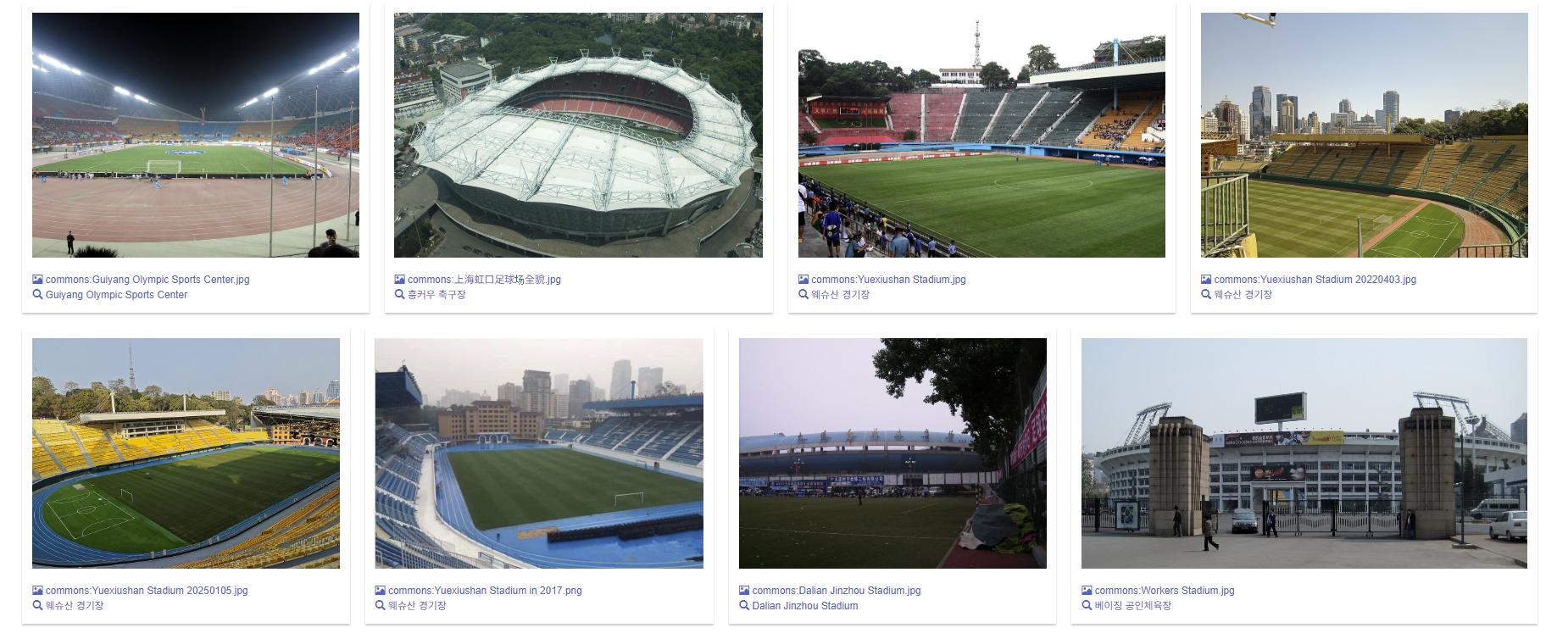The width and height of the screenshot is (1568, 639).
Task: Open commons:Yuexiushan Stadium 20220403.jpg link
Action: click(x=1314, y=280)
